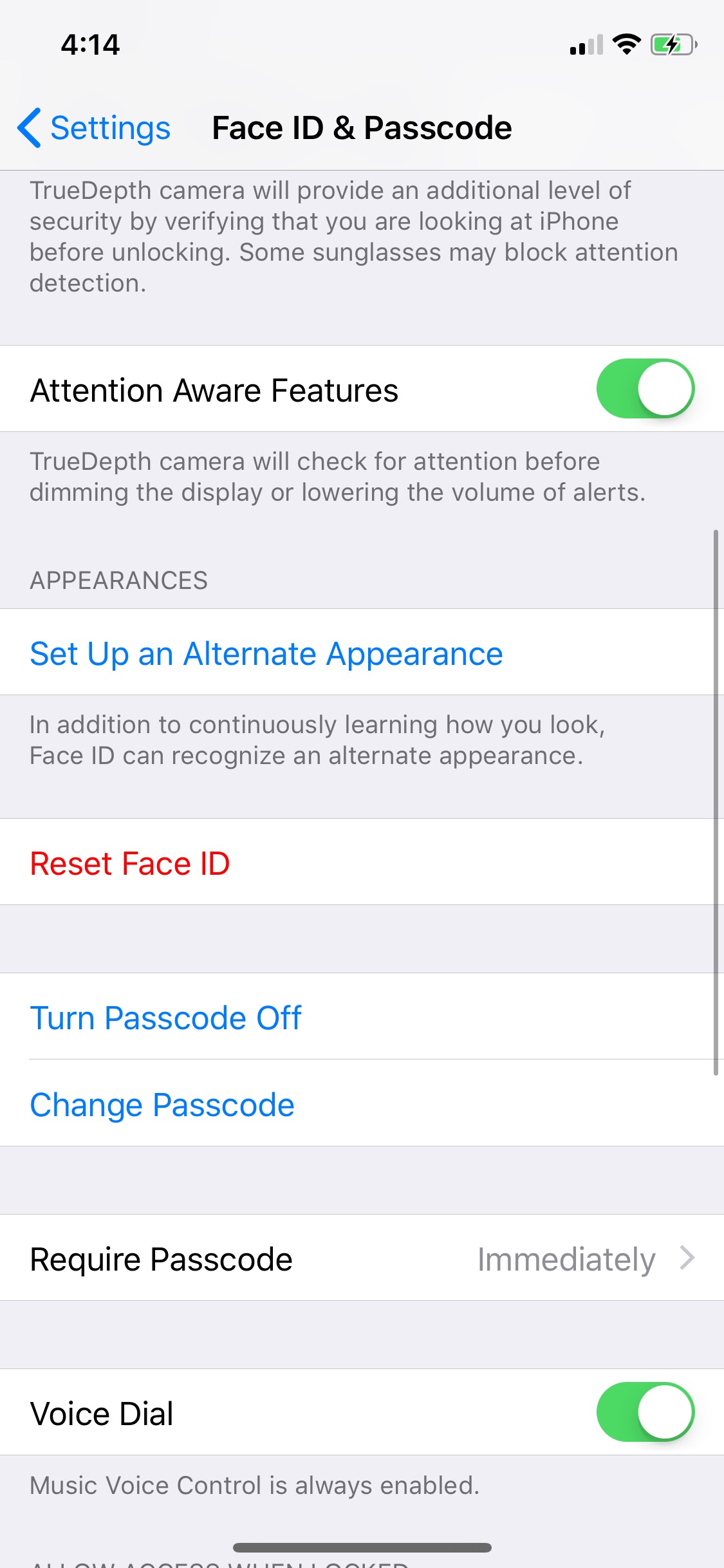Image resolution: width=724 pixels, height=1568 pixels.
Task: Select Turn Passcode Off
Action: [x=362, y=1016]
